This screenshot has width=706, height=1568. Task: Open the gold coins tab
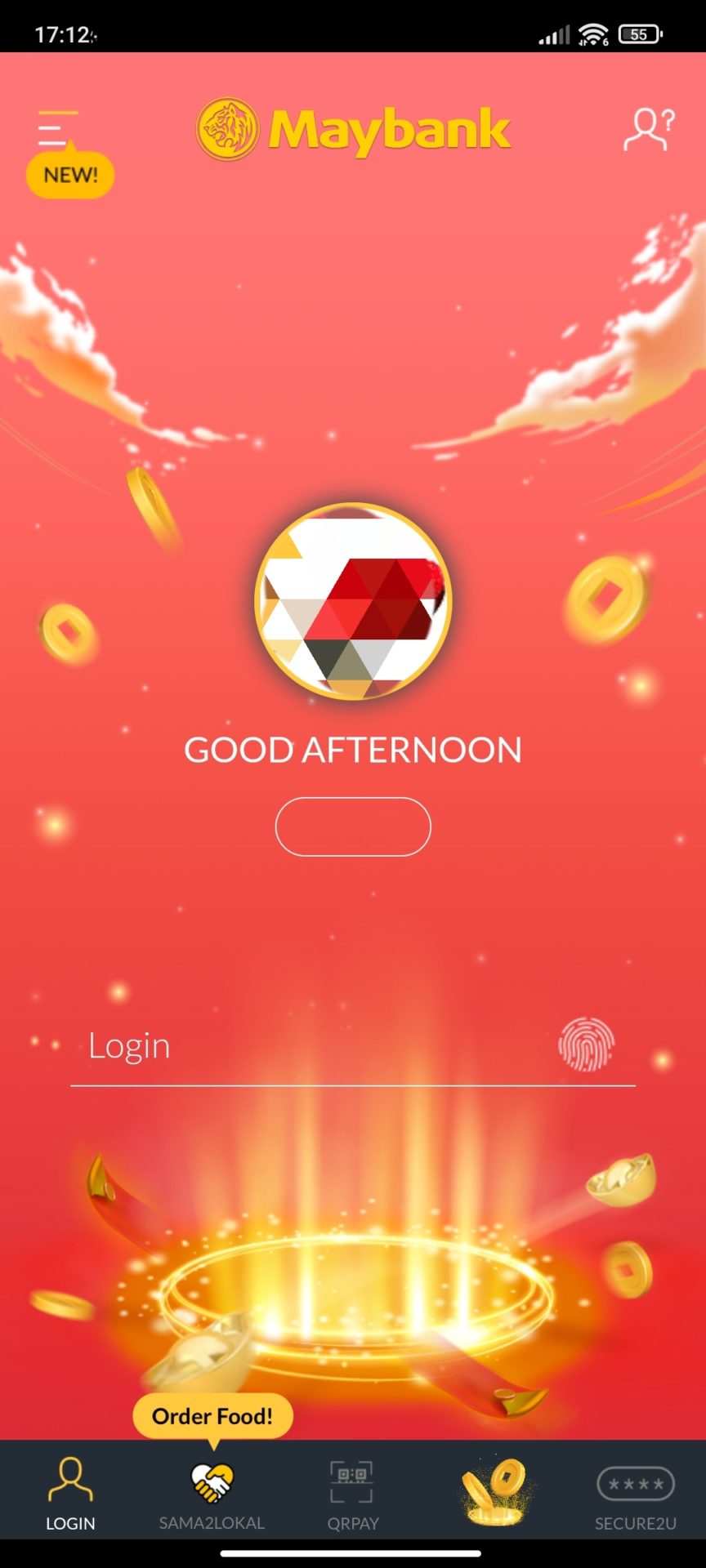(494, 1491)
